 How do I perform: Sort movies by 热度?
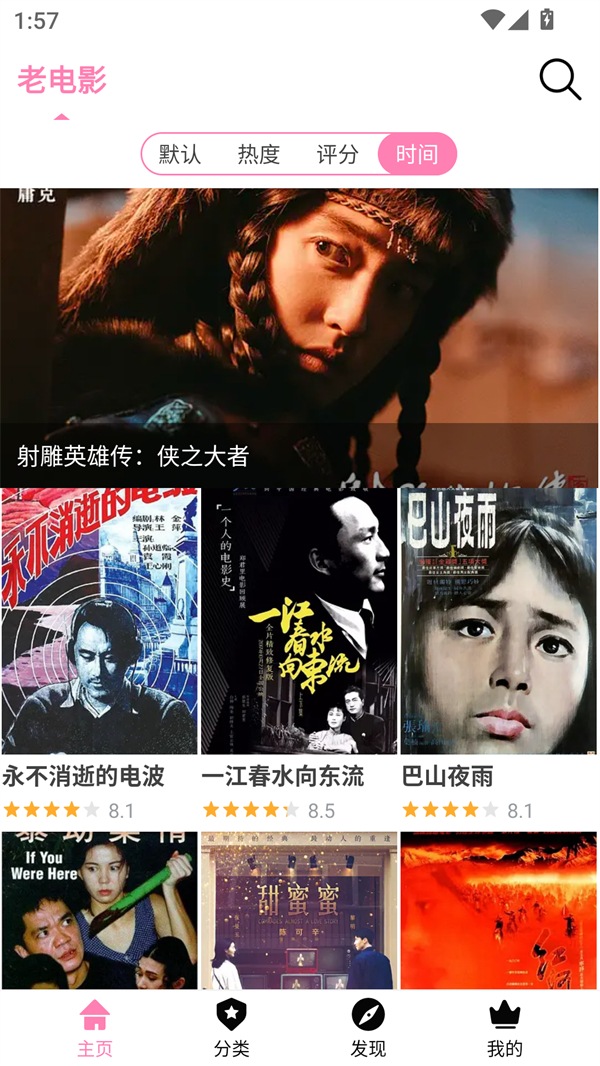(259, 154)
